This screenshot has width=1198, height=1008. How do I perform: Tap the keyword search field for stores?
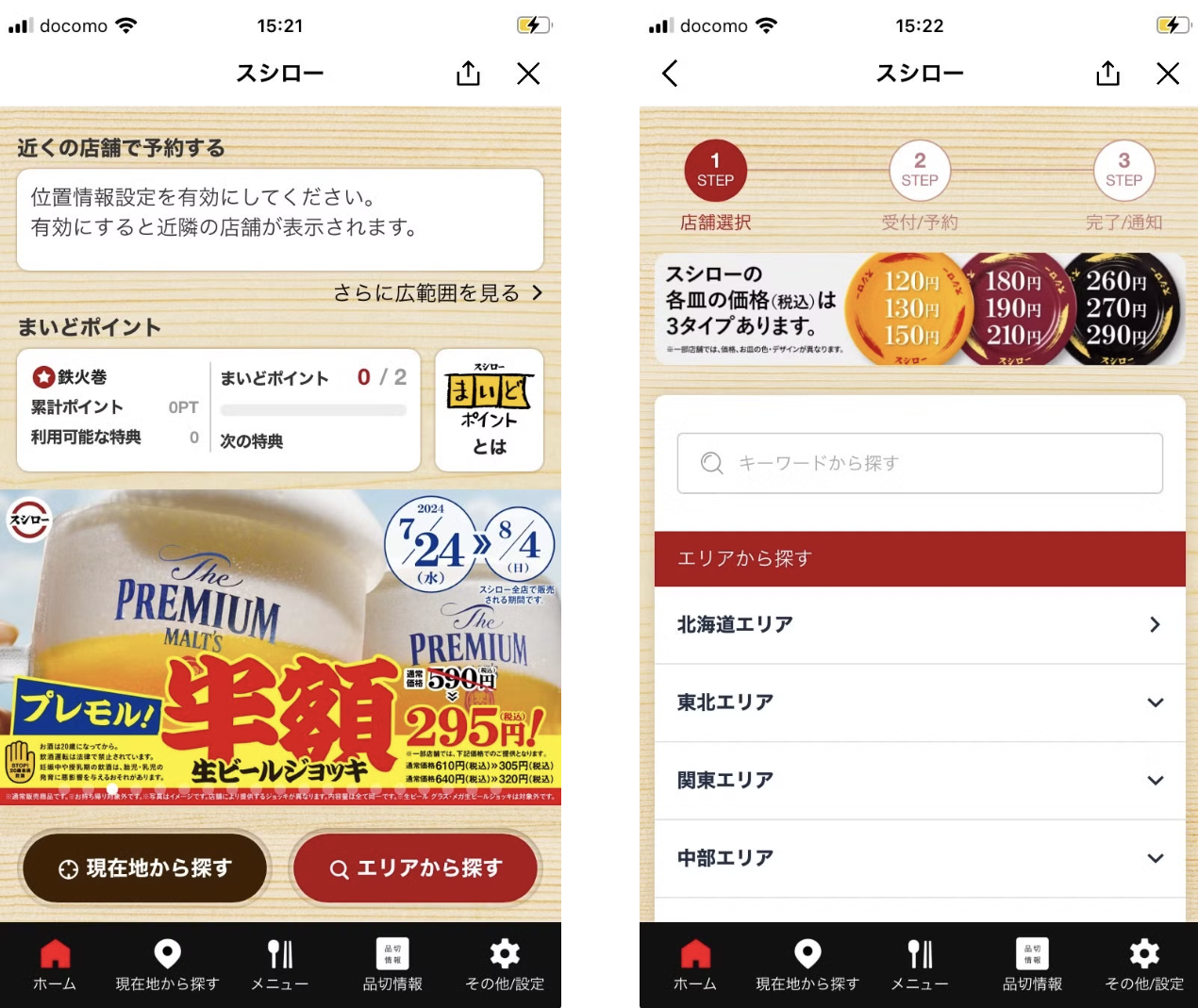pos(920,463)
